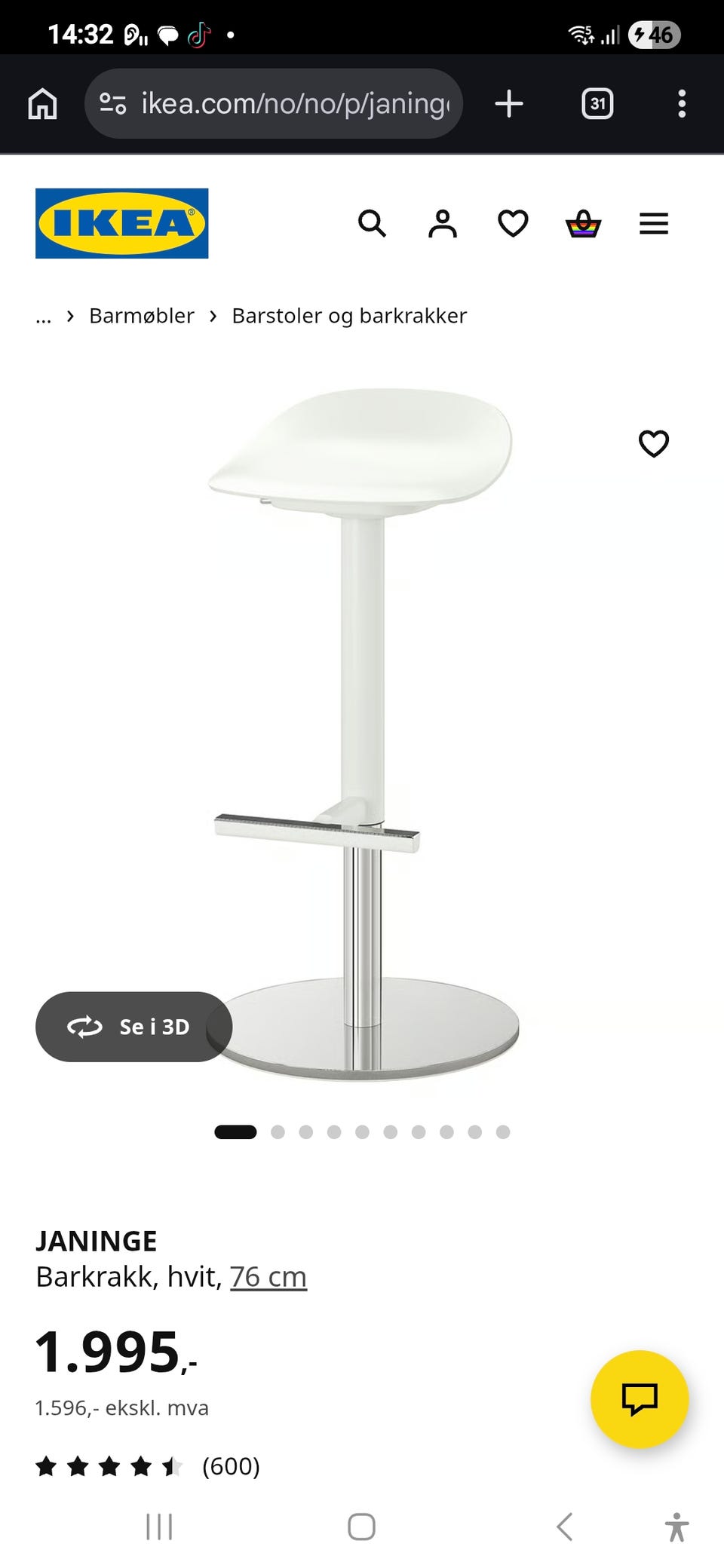Go to IKEA home via logo
Screen dimensions: 724x1568
tap(122, 223)
